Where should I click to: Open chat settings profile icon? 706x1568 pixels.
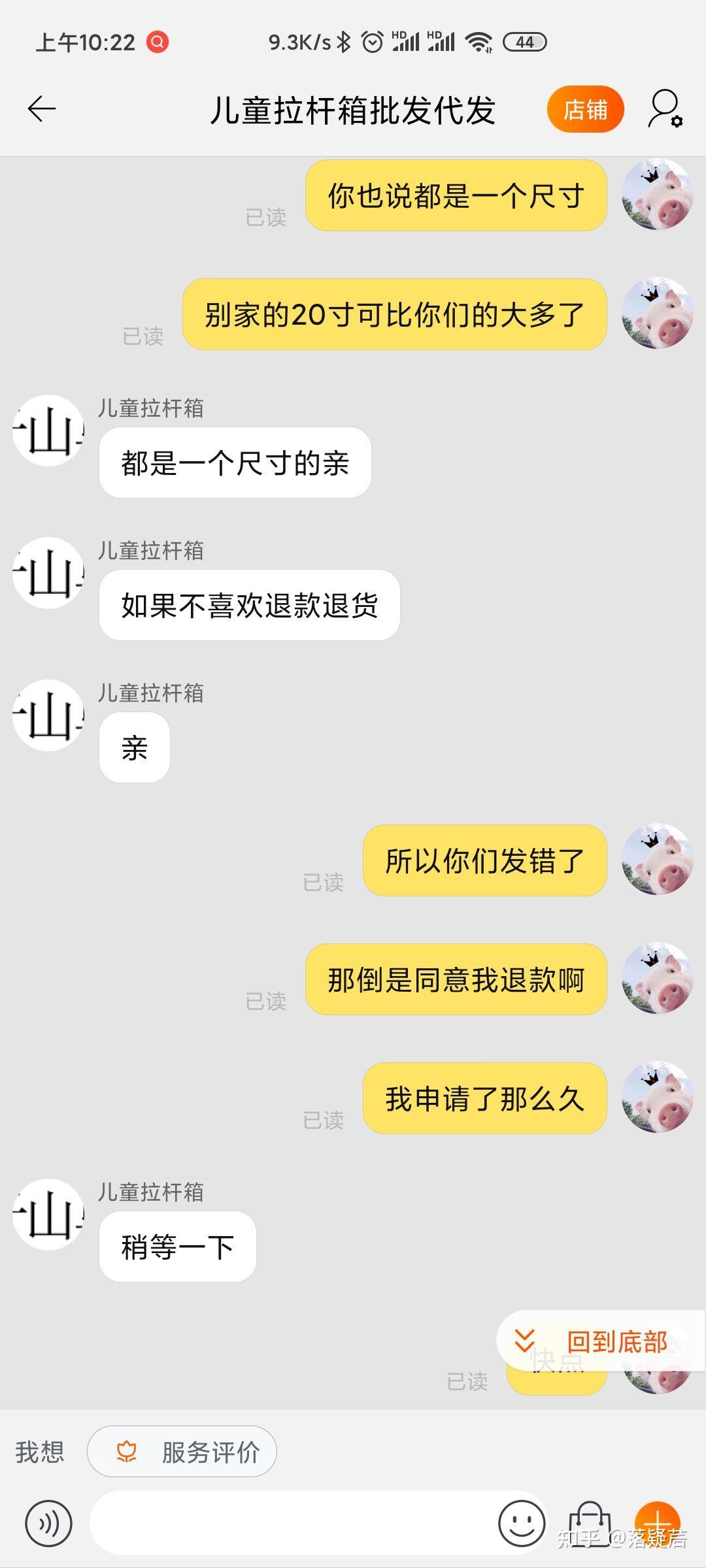point(665,108)
